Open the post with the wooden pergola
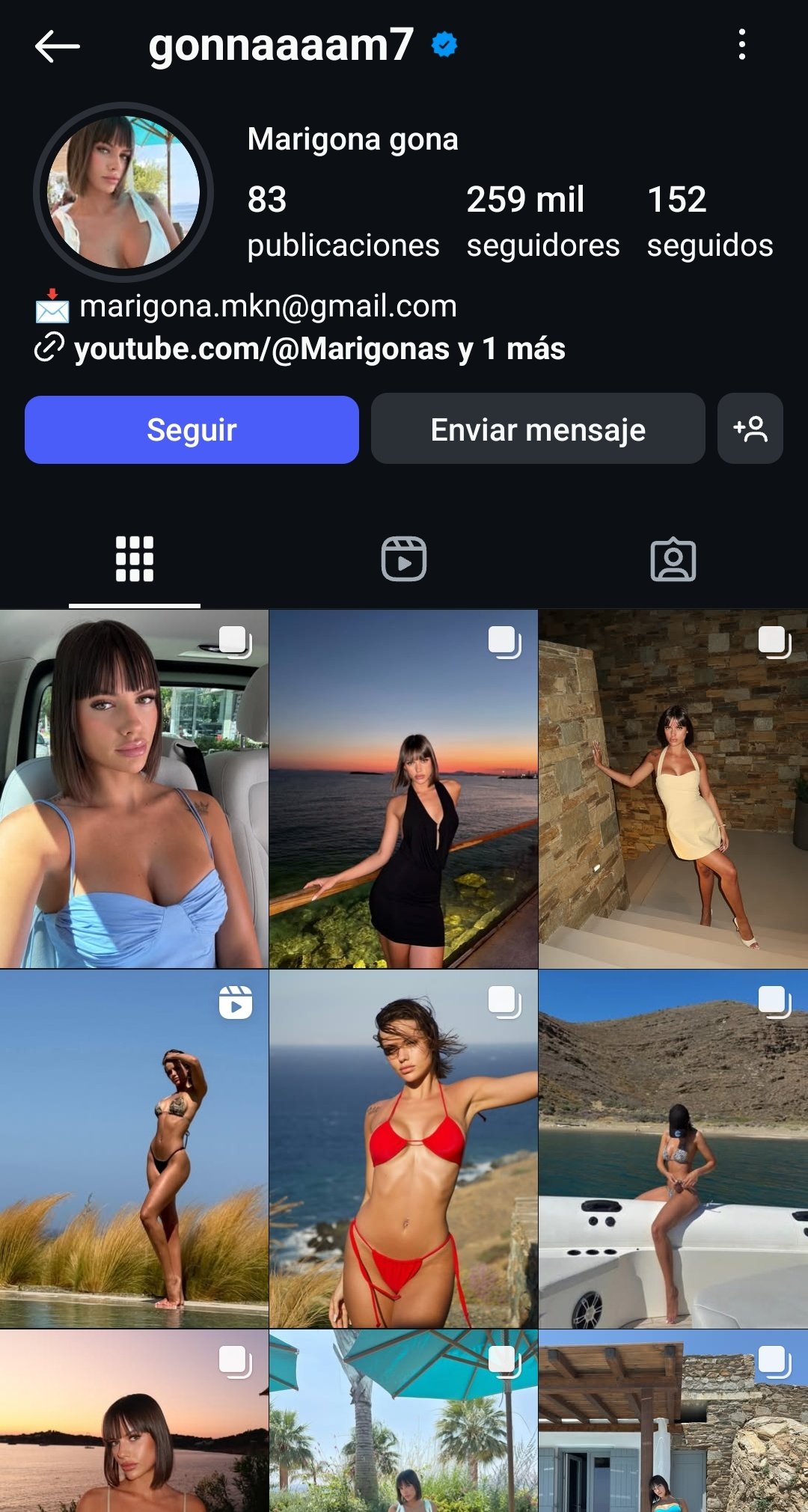 click(673, 1421)
